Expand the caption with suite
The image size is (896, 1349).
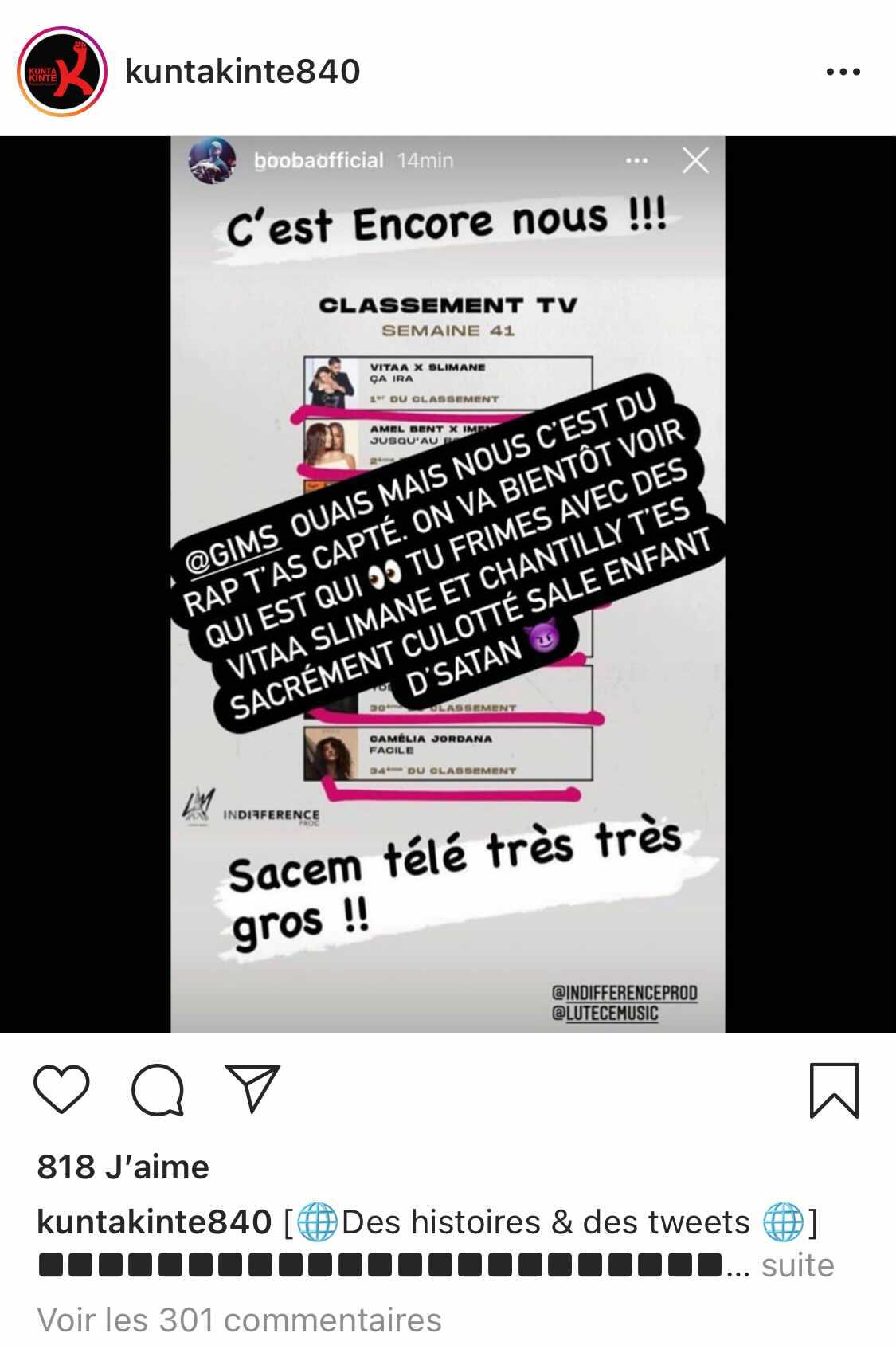click(797, 1265)
